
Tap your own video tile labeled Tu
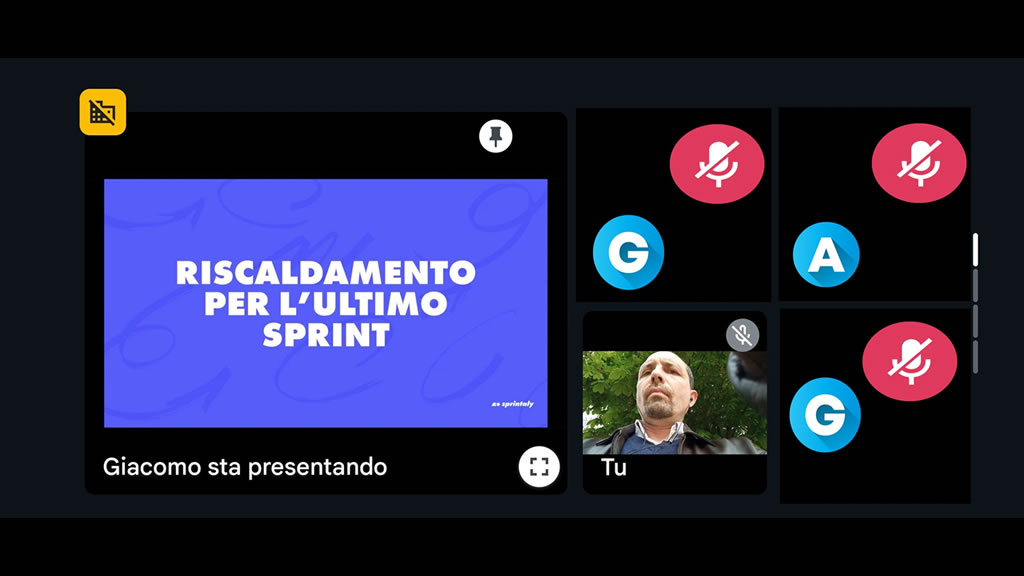pyautogui.click(x=674, y=402)
